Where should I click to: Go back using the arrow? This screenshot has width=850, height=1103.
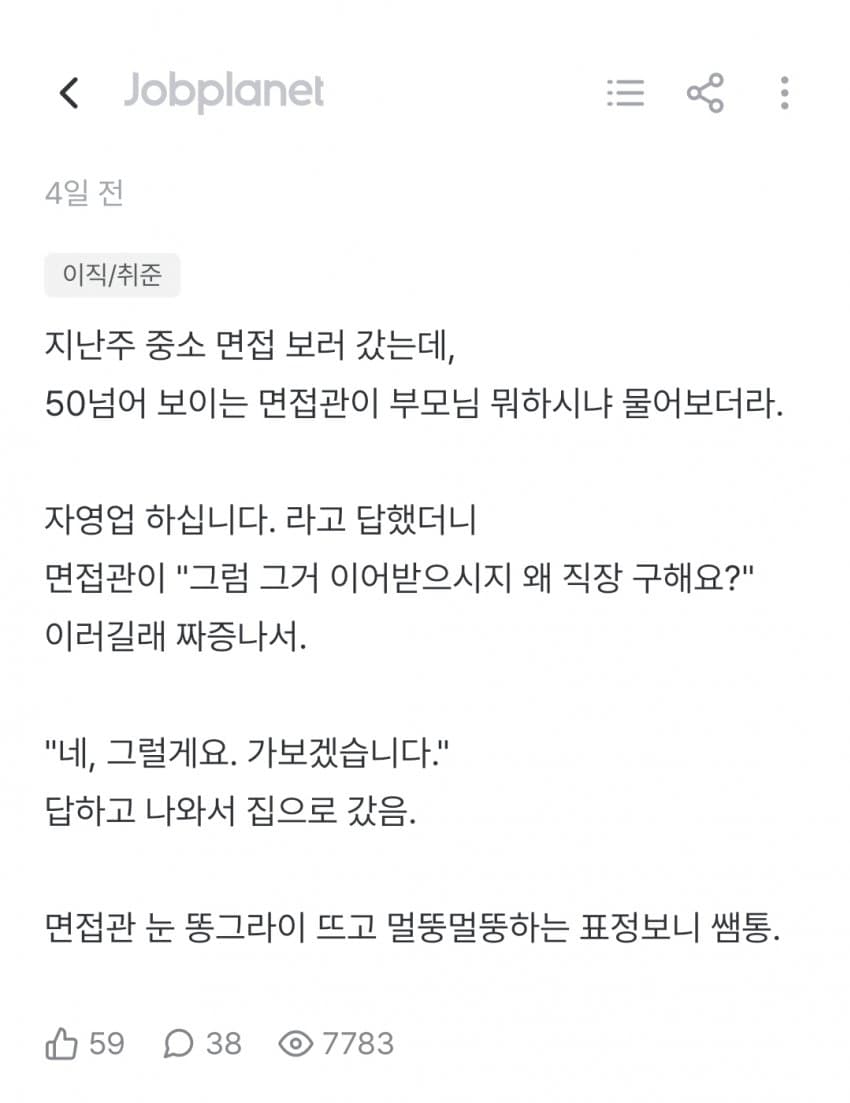click(x=69, y=92)
